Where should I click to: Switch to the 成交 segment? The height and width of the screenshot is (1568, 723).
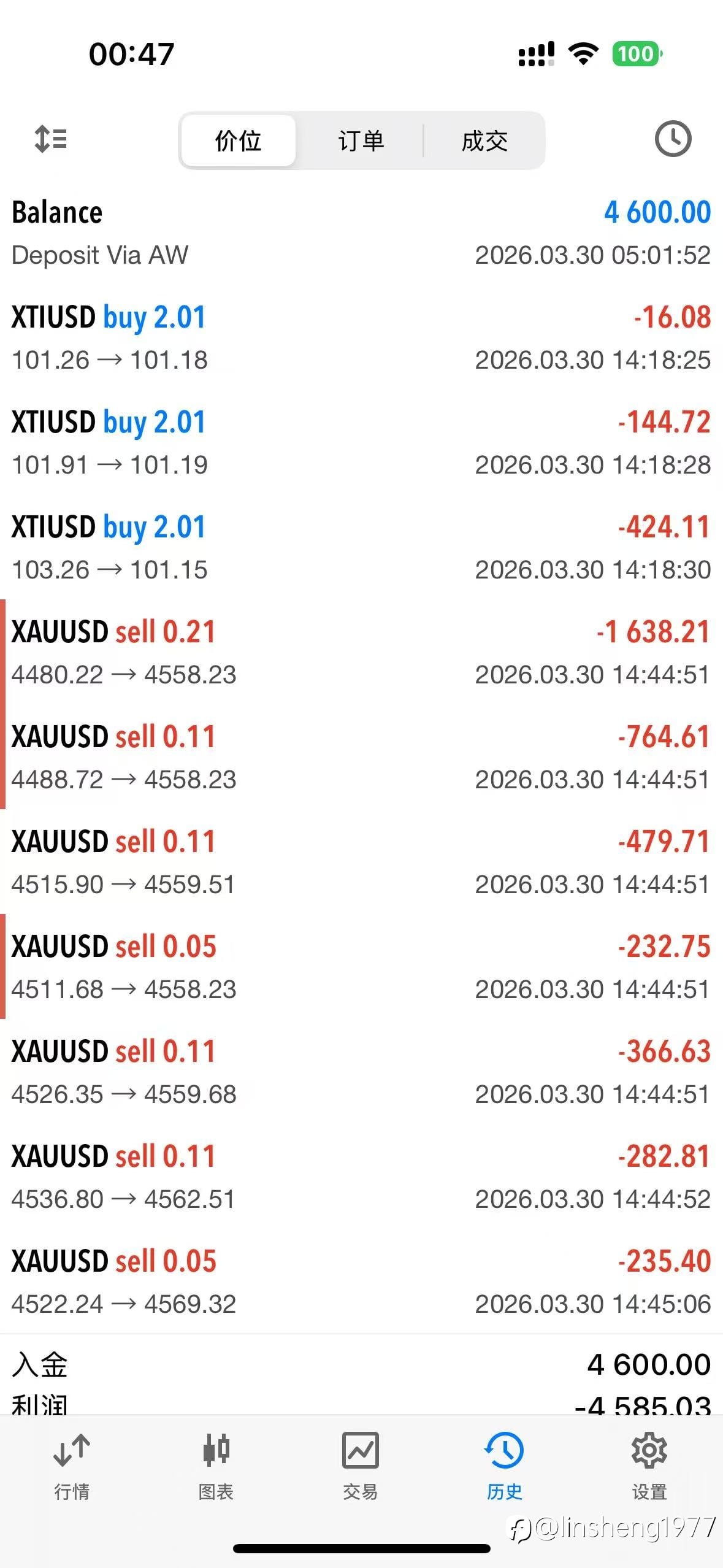pyautogui.click(x=484, y=140)
